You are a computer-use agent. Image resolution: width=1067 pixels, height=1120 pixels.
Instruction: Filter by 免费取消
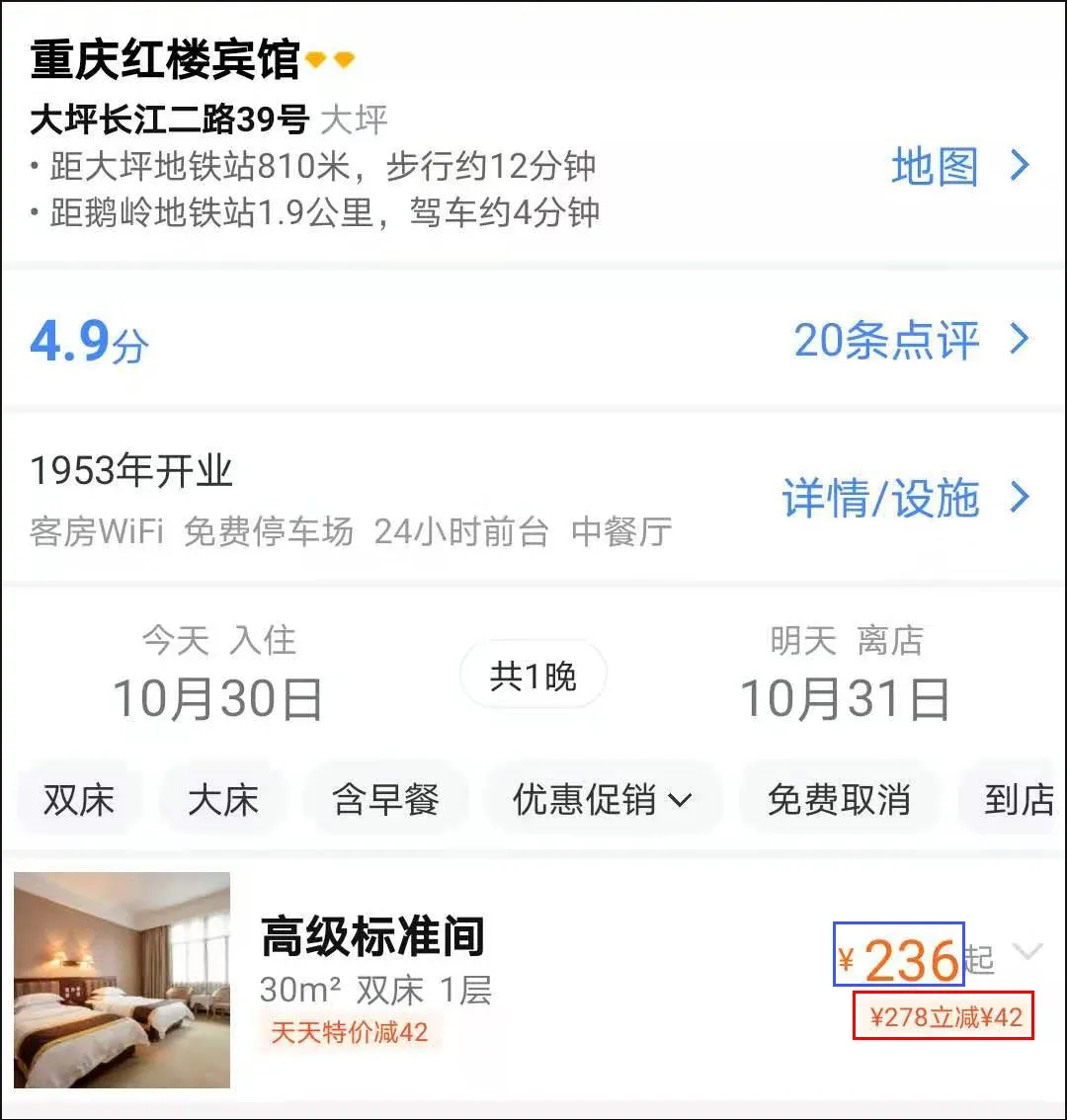pos(839,799)
